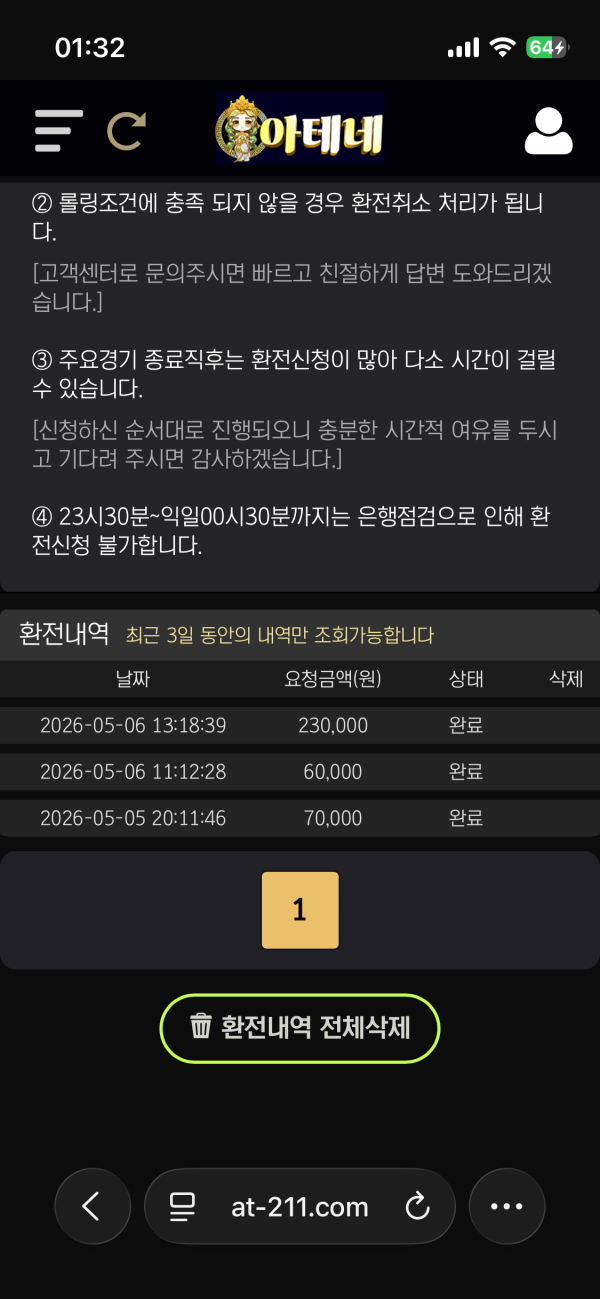
Task: Select page 1 in pagination
Action: 300,910
